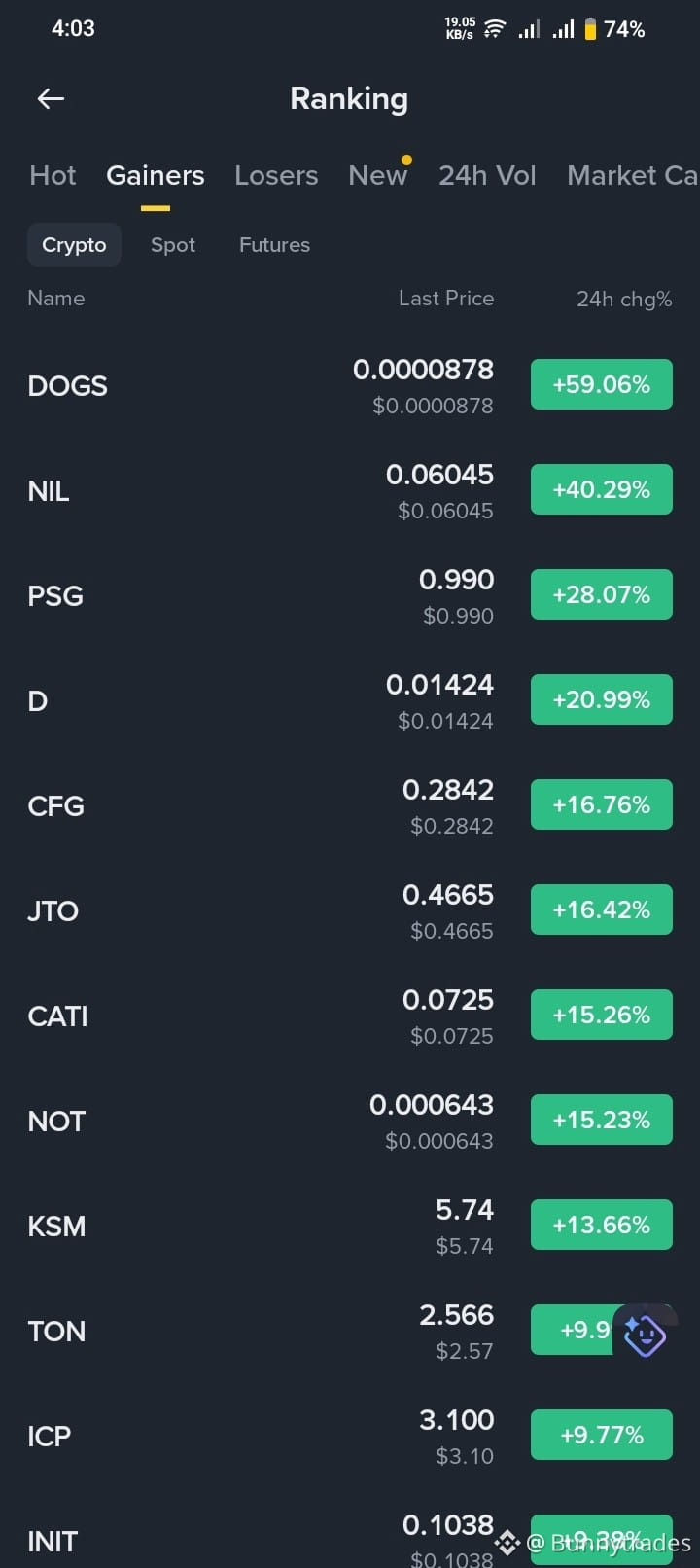Open the floating AI assistant icon
The height and width of the screenshot is (1568, 700).
[645, 1335]
